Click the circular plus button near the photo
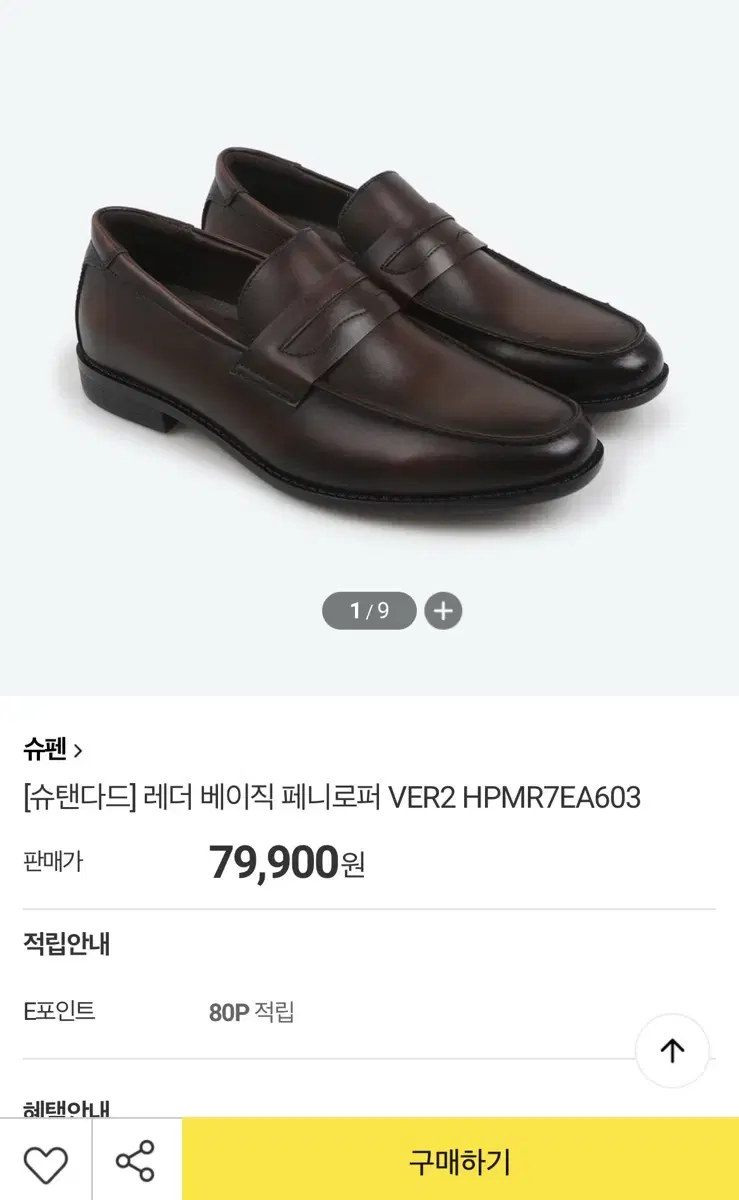The width and height of the screenshot is (739, 1200). (443, 611)
